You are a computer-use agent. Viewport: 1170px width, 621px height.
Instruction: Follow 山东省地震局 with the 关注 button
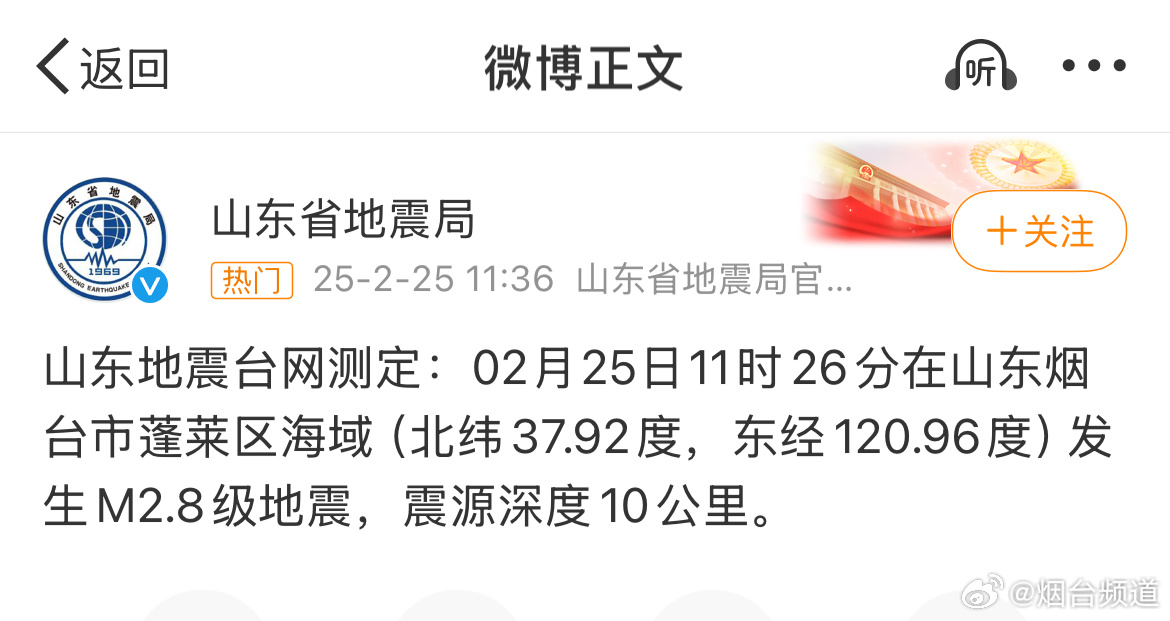coord(1039,231)
